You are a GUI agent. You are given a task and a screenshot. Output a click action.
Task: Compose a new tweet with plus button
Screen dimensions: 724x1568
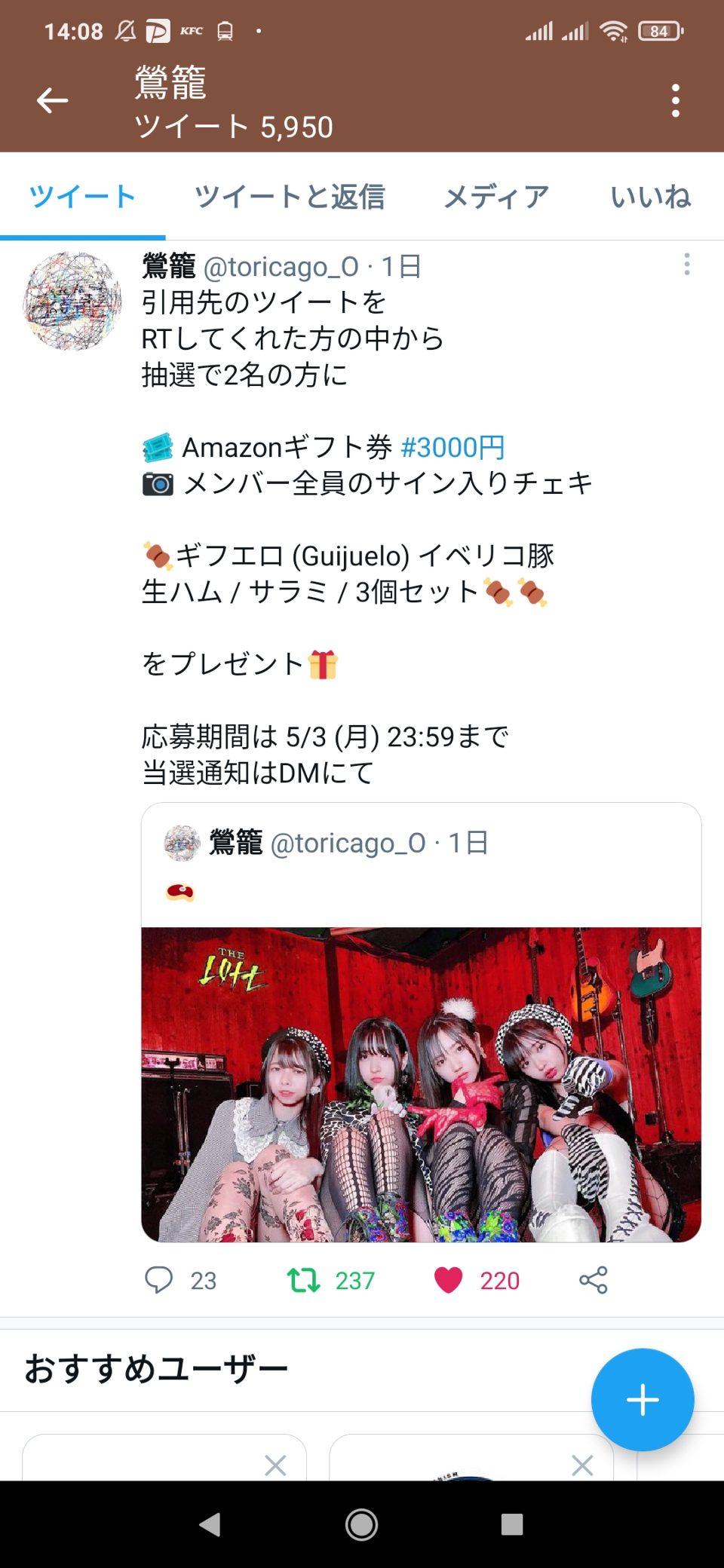pyautogui.click(x=643, y=1400)
